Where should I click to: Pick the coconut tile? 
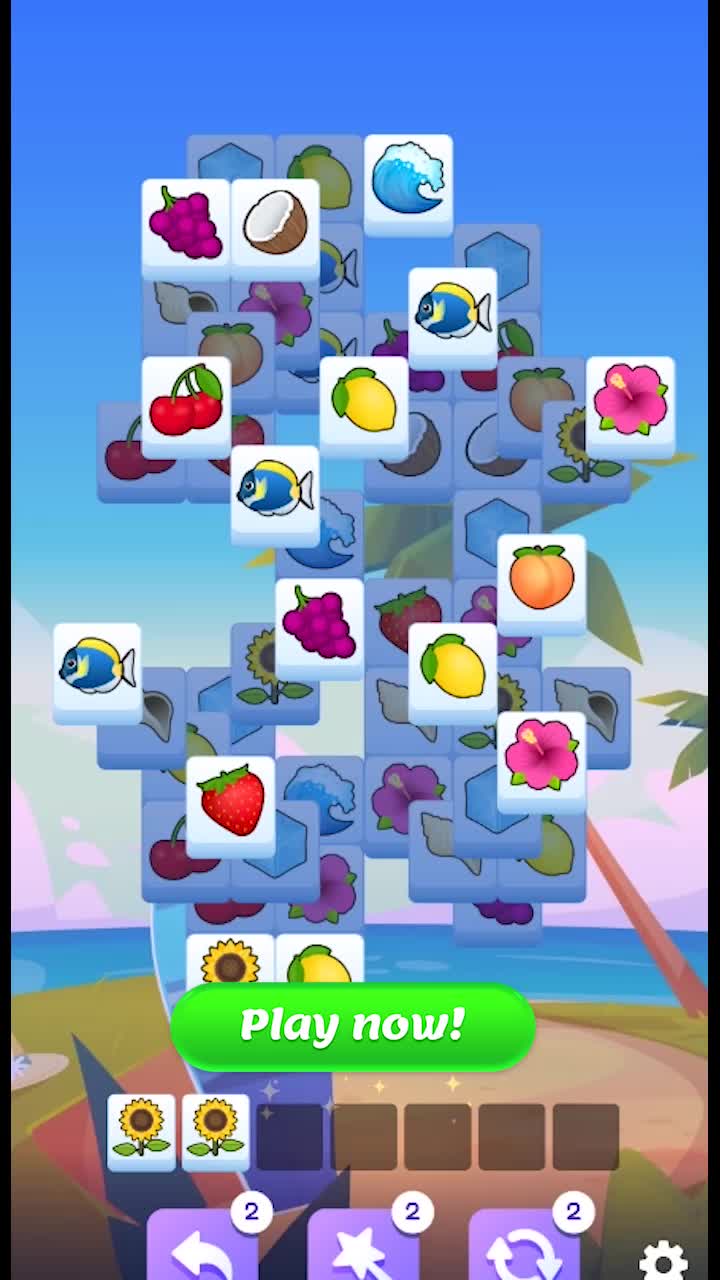[x=275, y=225]
